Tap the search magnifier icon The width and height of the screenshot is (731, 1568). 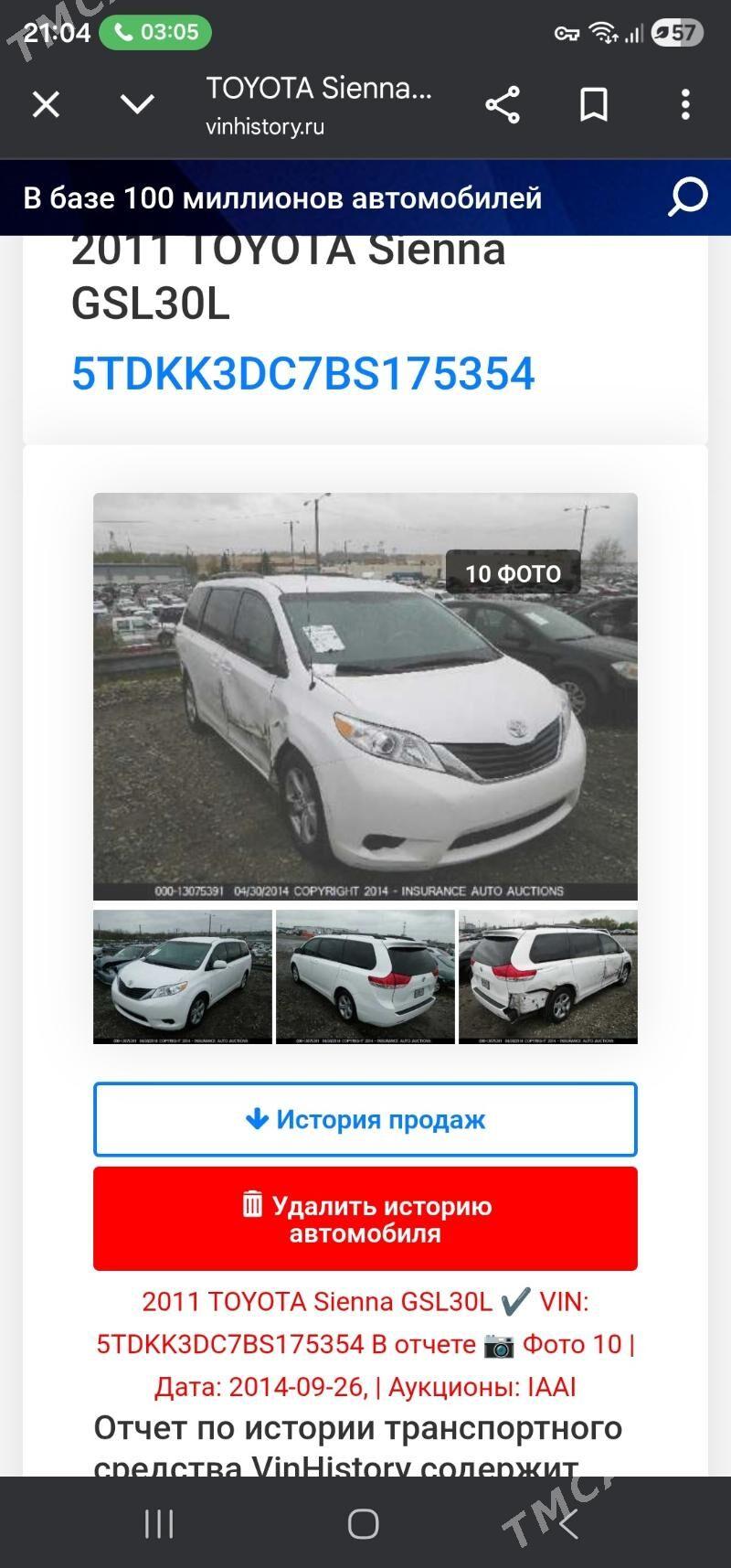point(686,197)
